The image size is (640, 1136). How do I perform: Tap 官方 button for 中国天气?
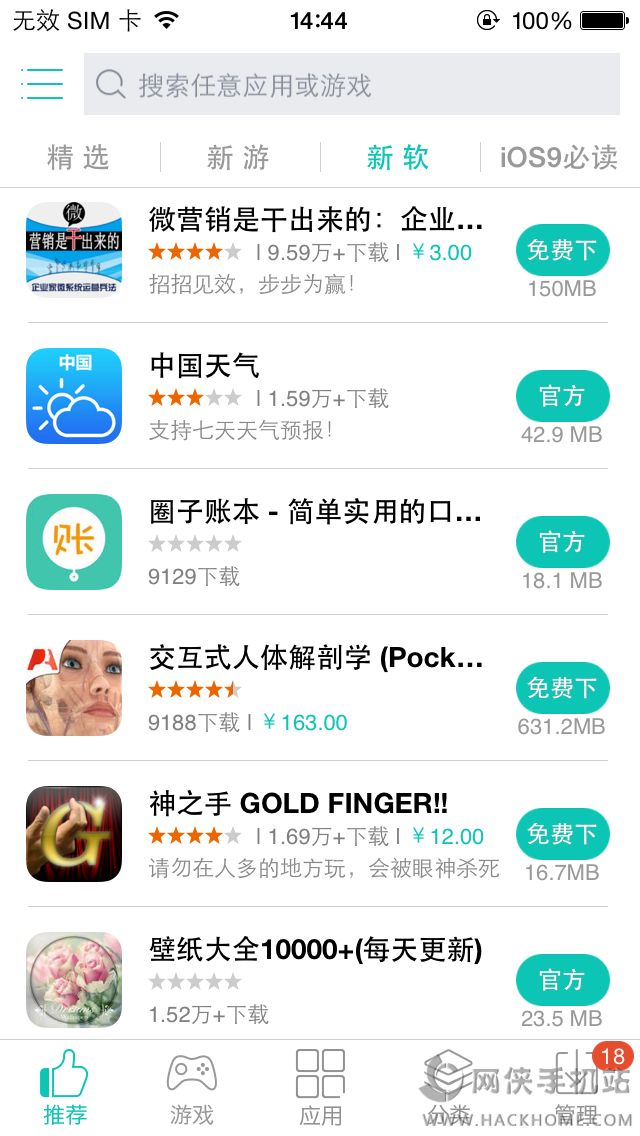pyautogui.click(x=562, y=396)
